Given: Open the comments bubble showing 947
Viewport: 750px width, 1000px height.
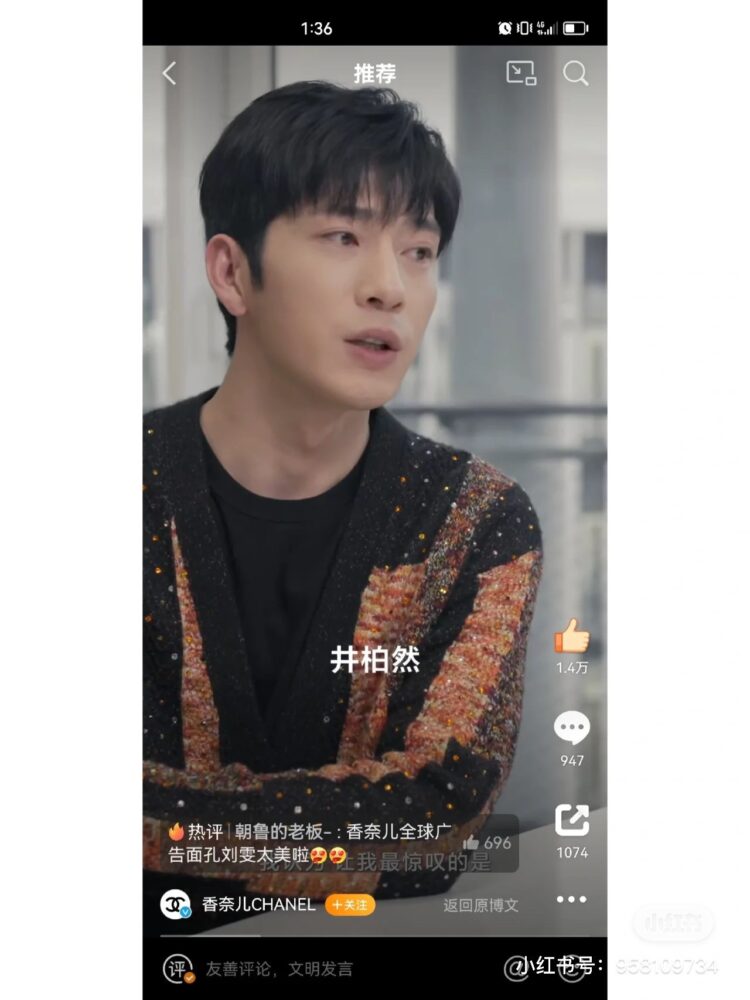Looking at the screenshot, I should click(x=572, y=729).
